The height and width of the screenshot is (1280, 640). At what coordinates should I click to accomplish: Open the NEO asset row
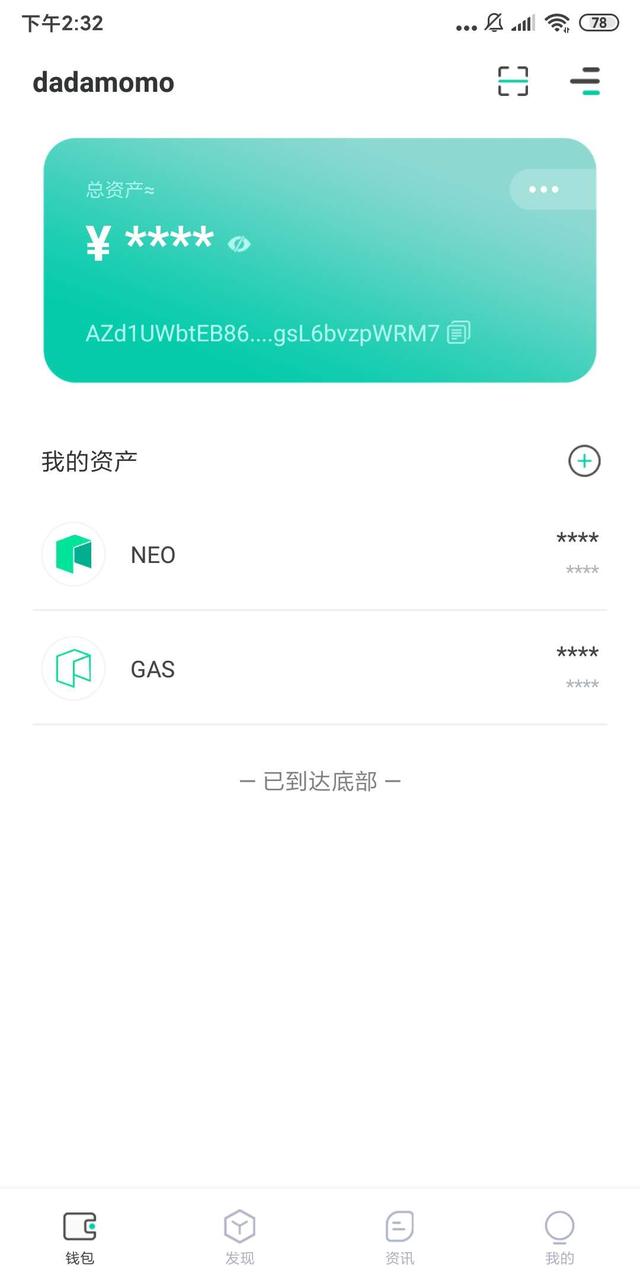coord(320,554)
